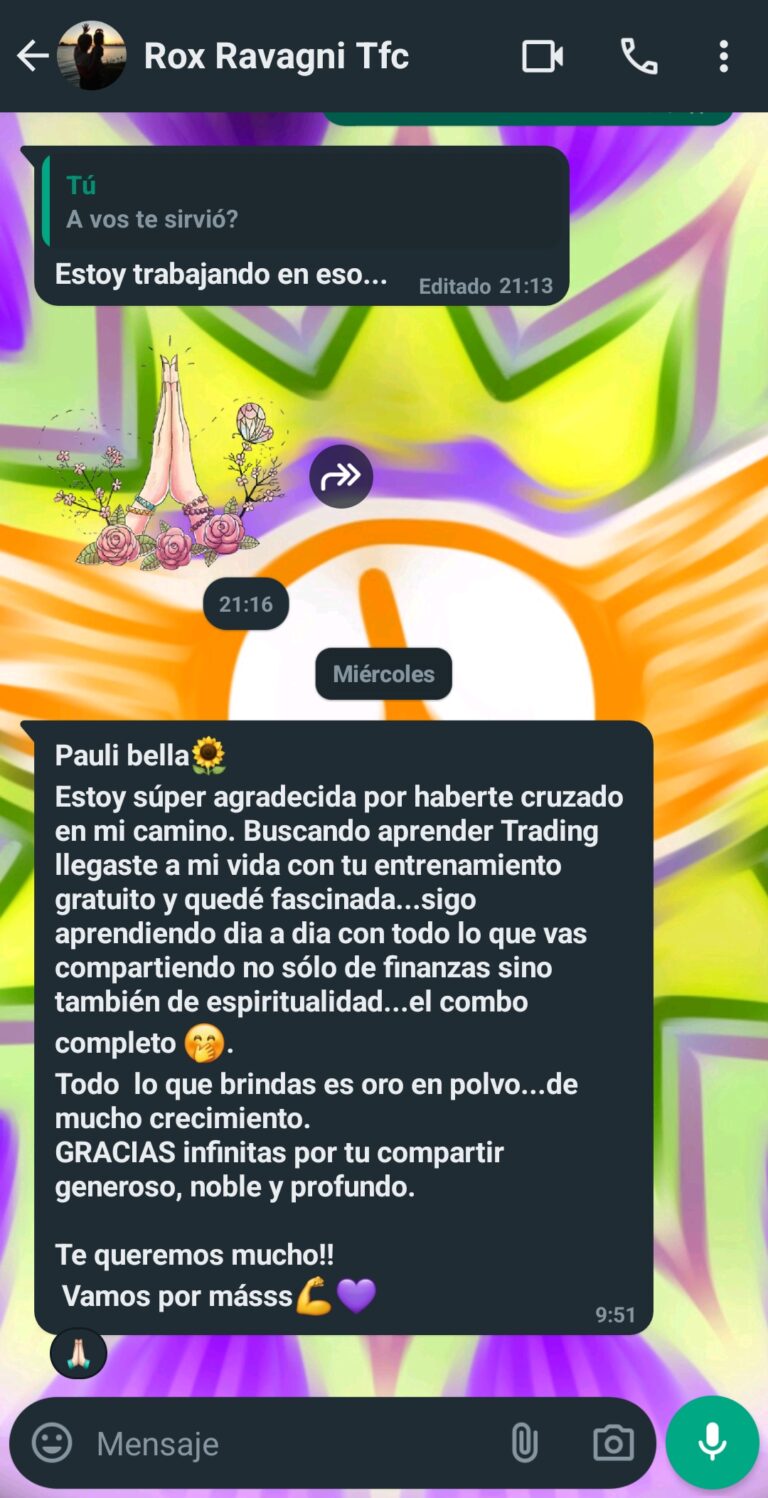Open the camera from the message bar
This screenshot has height=1498, width=768.
[x=613, y=1443]
